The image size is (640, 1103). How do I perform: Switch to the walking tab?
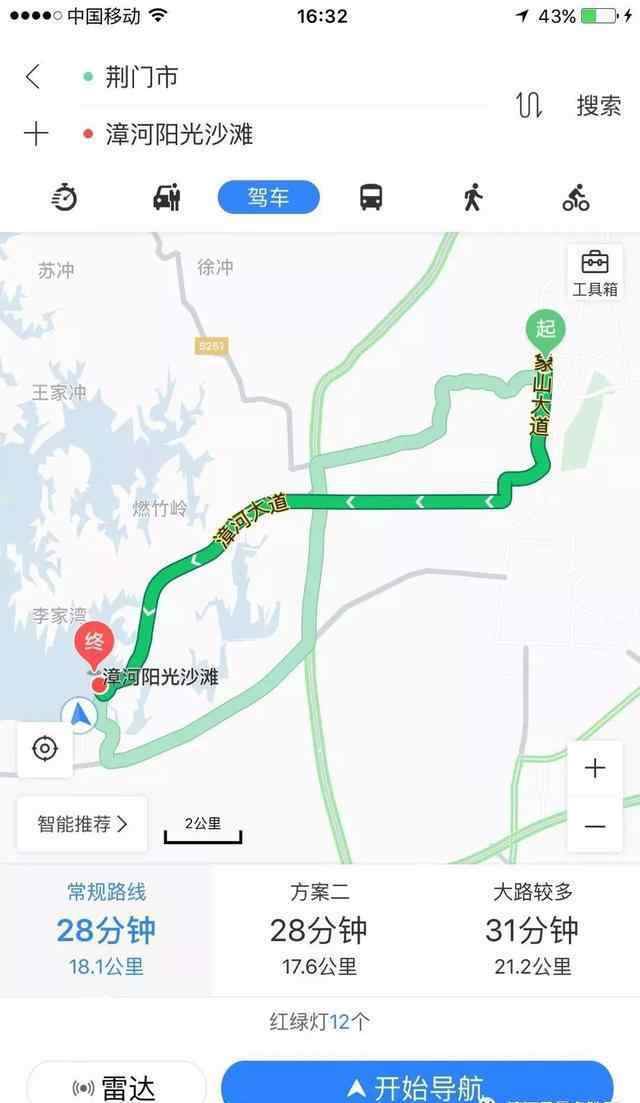(x=473, y=198)
